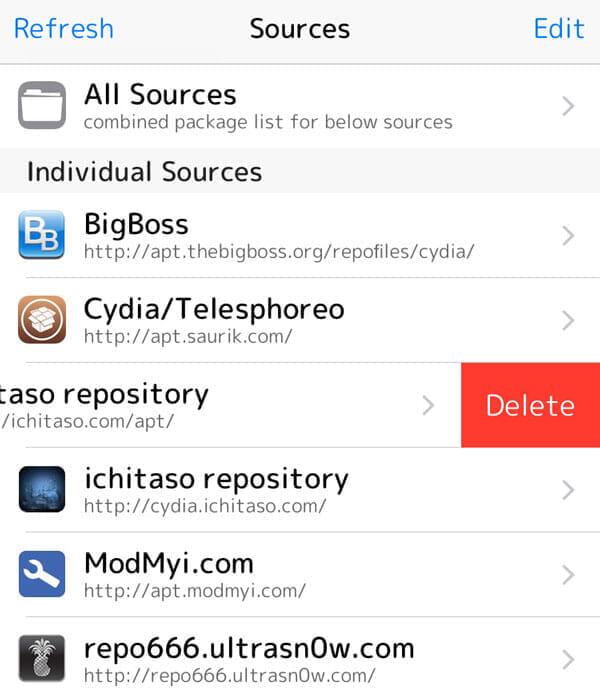The width and height of the screenshot is (600, 700).
Task: Tap Refresh to reload sources
Action: pos(63,28)
